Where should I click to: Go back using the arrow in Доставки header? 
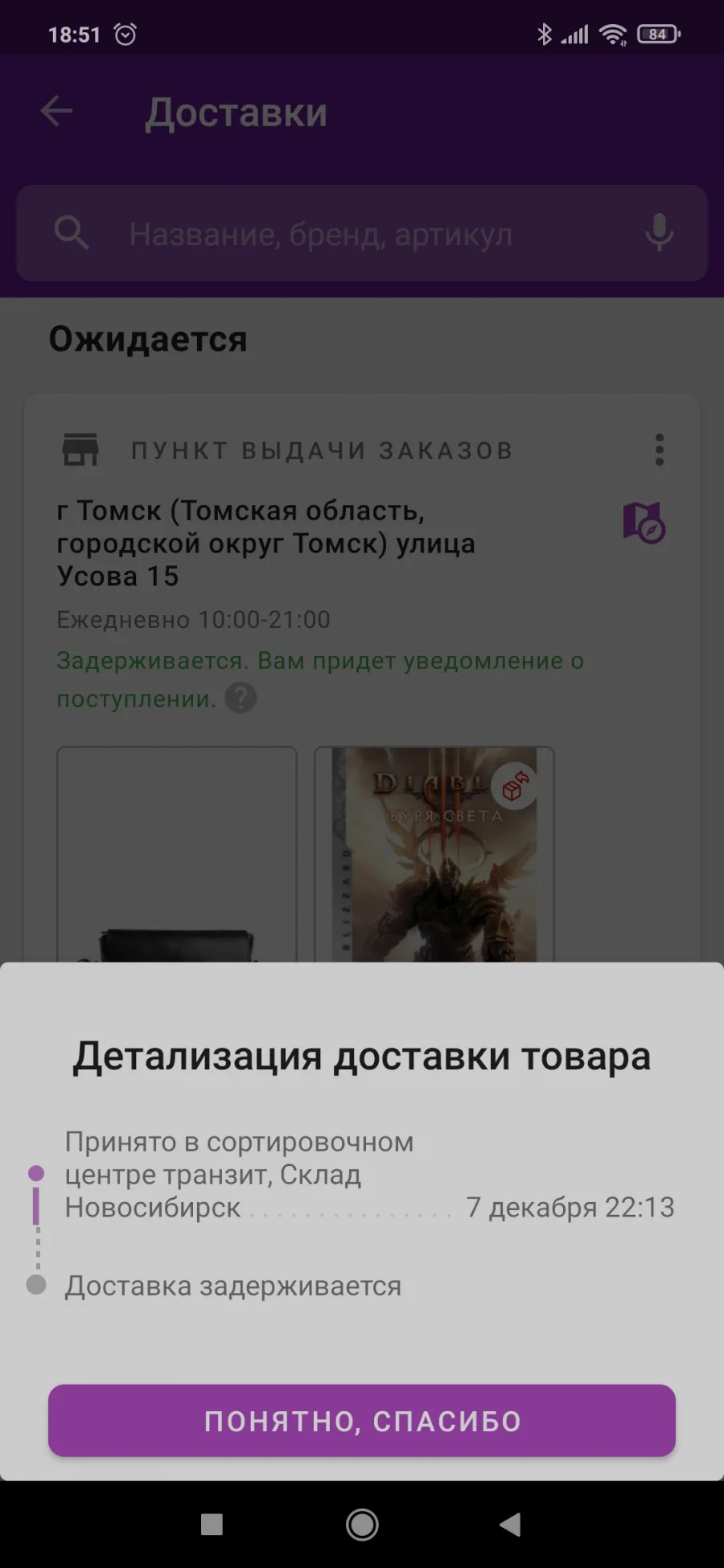pos(56,111)
